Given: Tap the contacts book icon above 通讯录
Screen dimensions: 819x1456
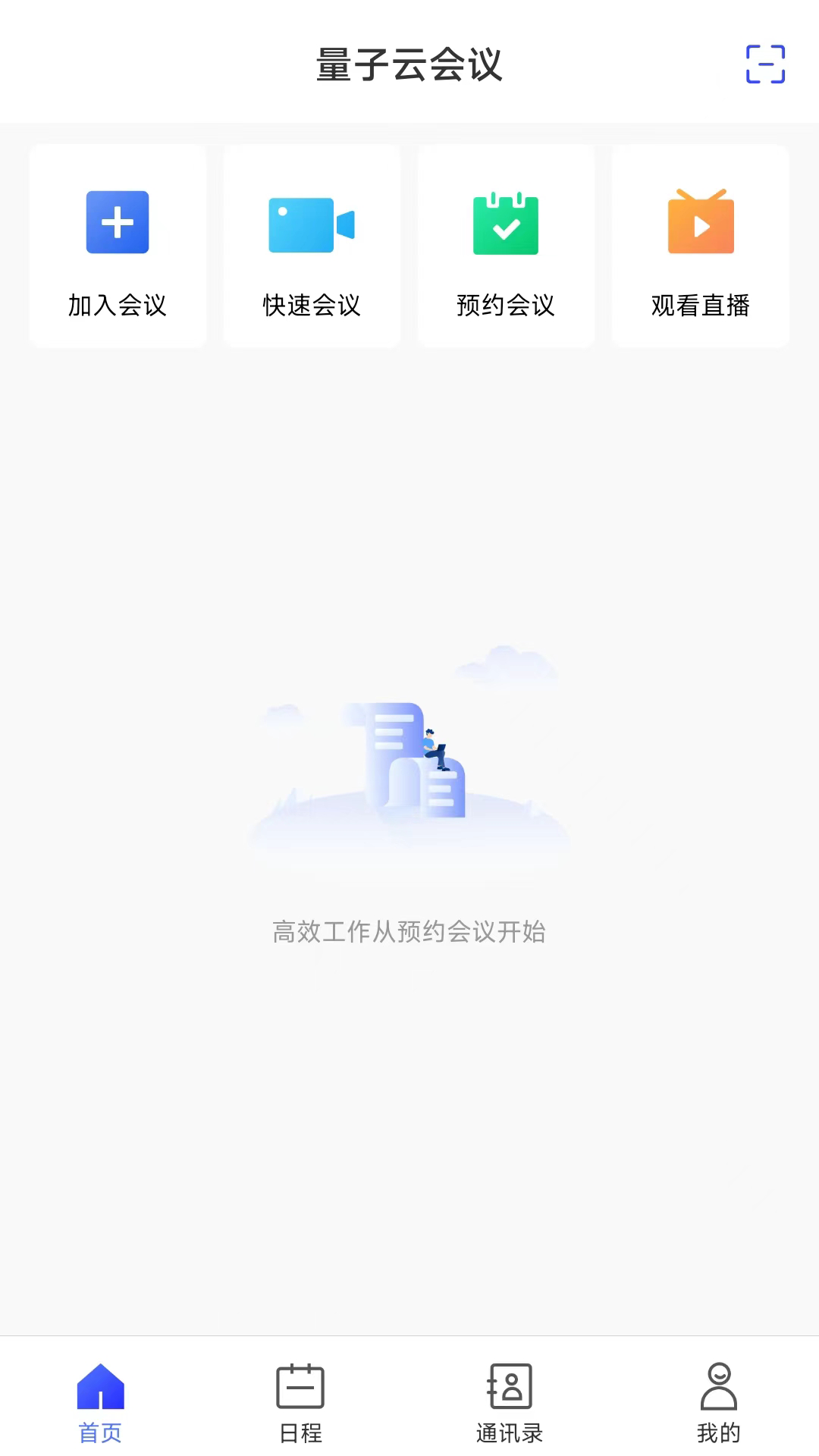Looking at the screenshot, I should tap(510, 1387).
